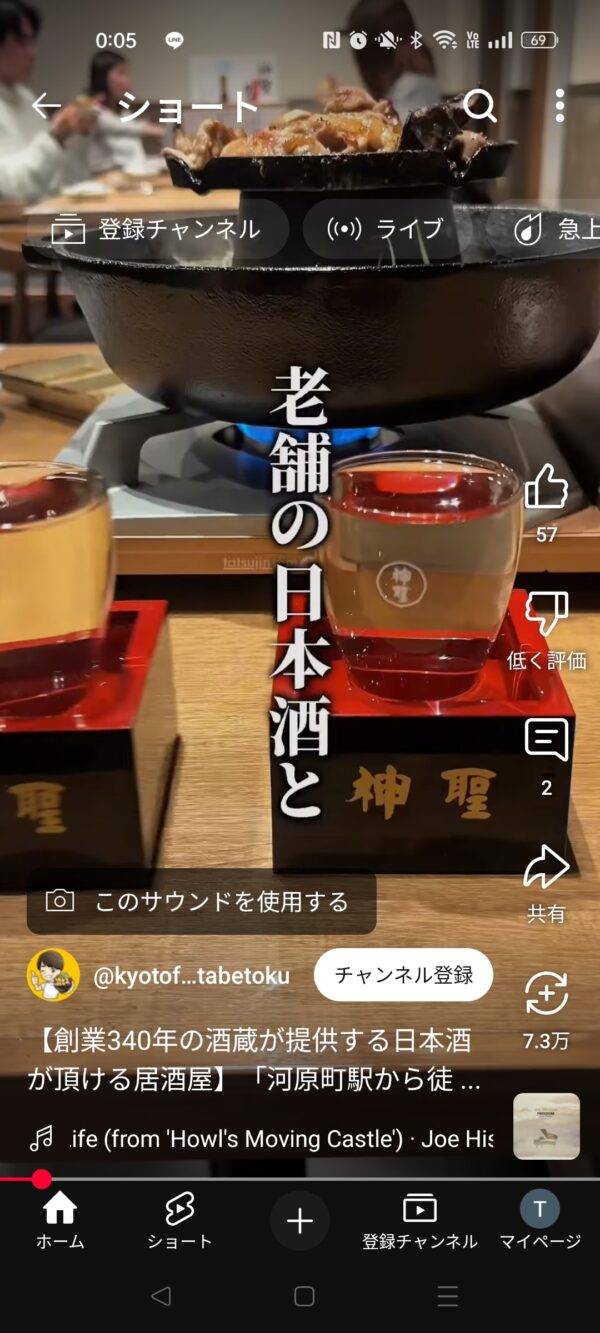
Task: Go to the マイページ tab
Action: click(x=540, y=1221)
